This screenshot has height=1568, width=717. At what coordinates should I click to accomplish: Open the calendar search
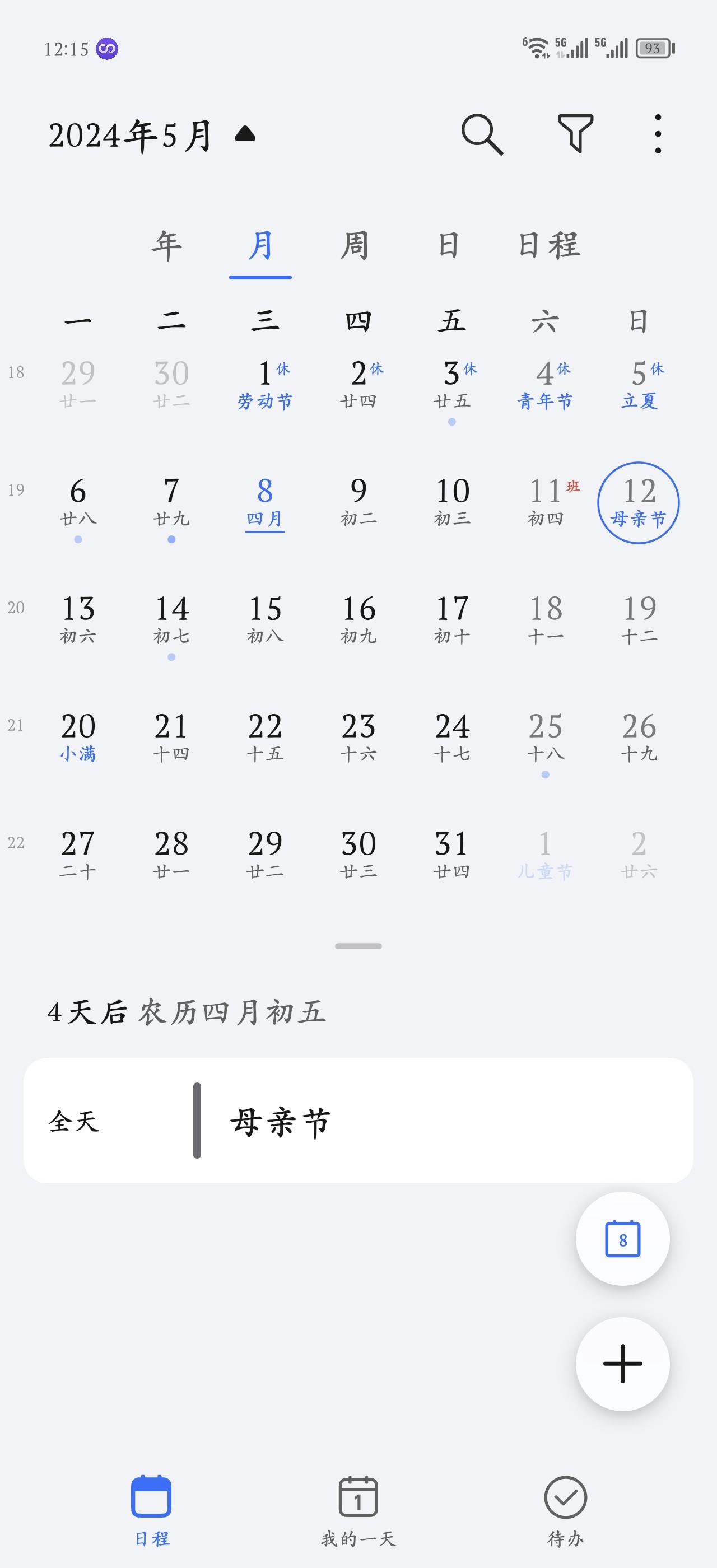pyautogui.click(x=481, y=134)
